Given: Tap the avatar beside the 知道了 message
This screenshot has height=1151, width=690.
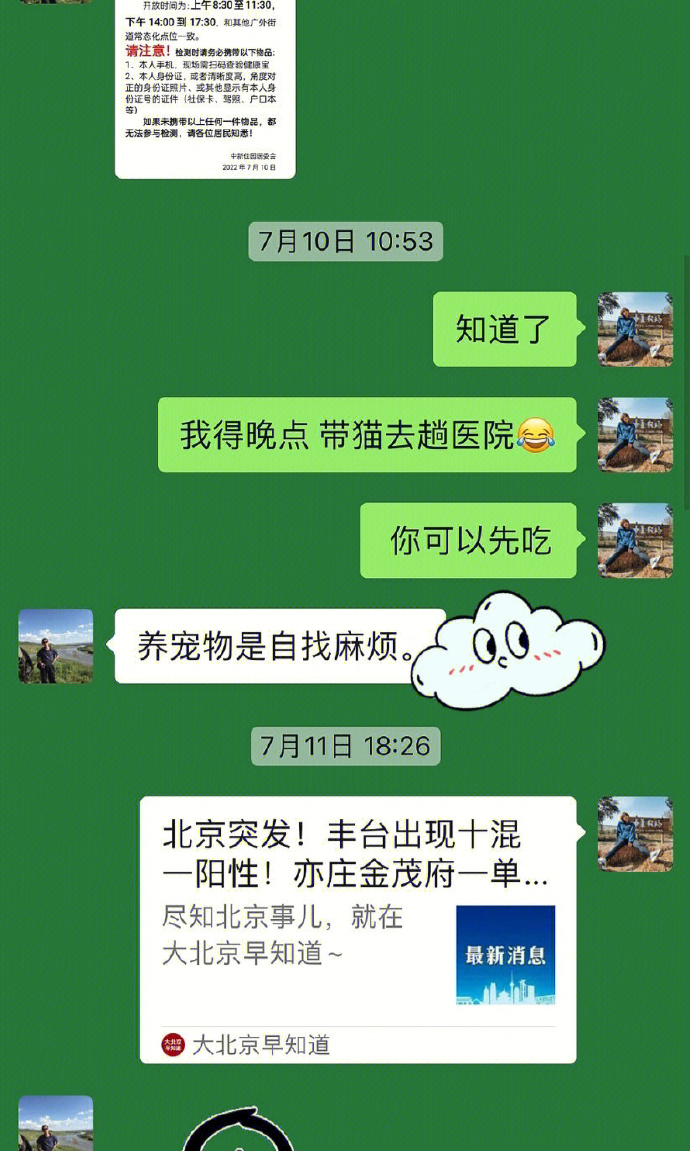Looking at the screenshot, I should 635,329.
